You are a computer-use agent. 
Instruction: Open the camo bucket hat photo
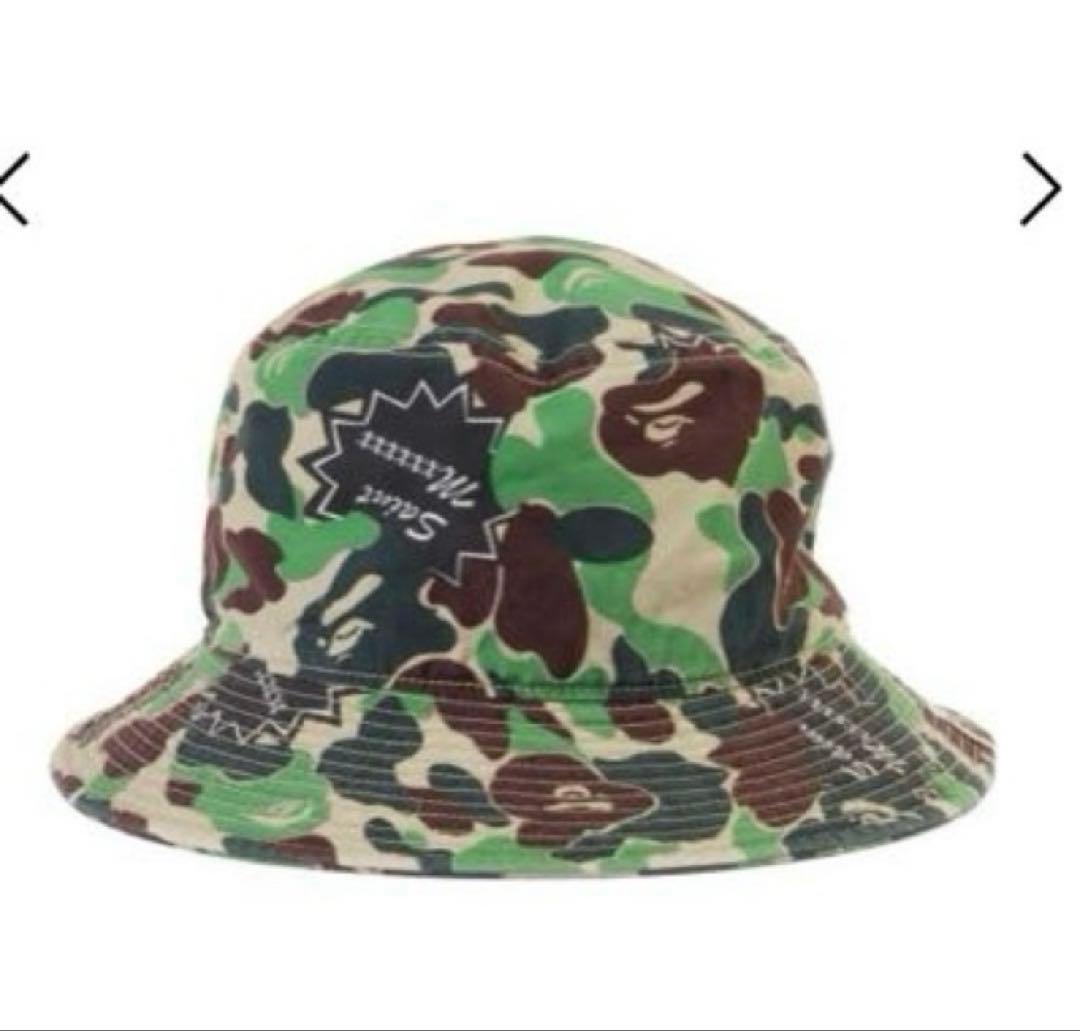pyautogui.click(x=530, y=560)
